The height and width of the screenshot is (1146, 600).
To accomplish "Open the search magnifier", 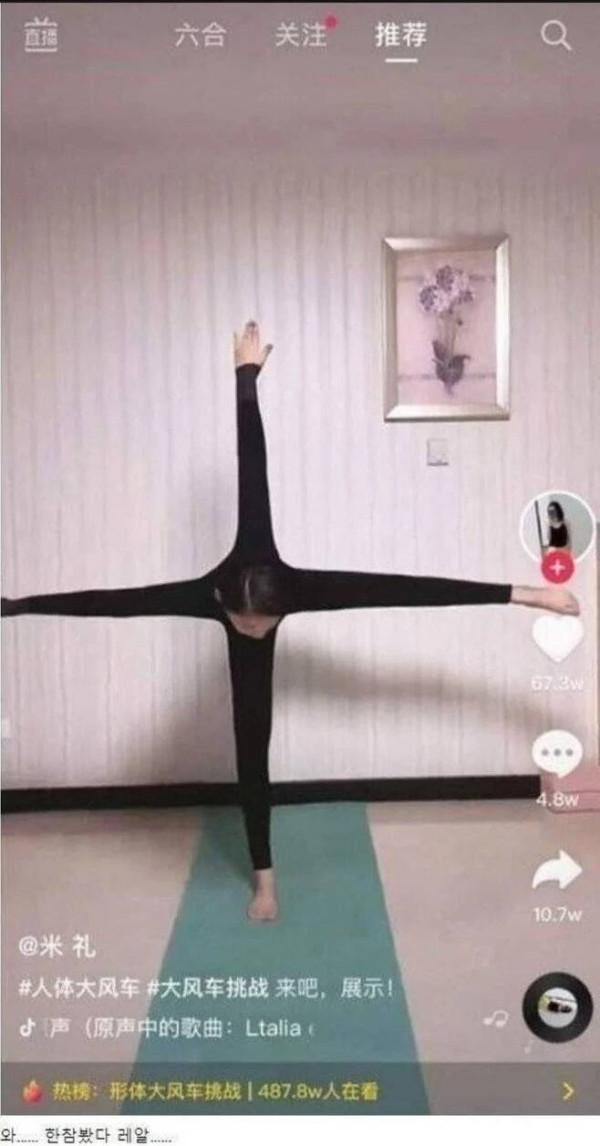I will (556, 36).
